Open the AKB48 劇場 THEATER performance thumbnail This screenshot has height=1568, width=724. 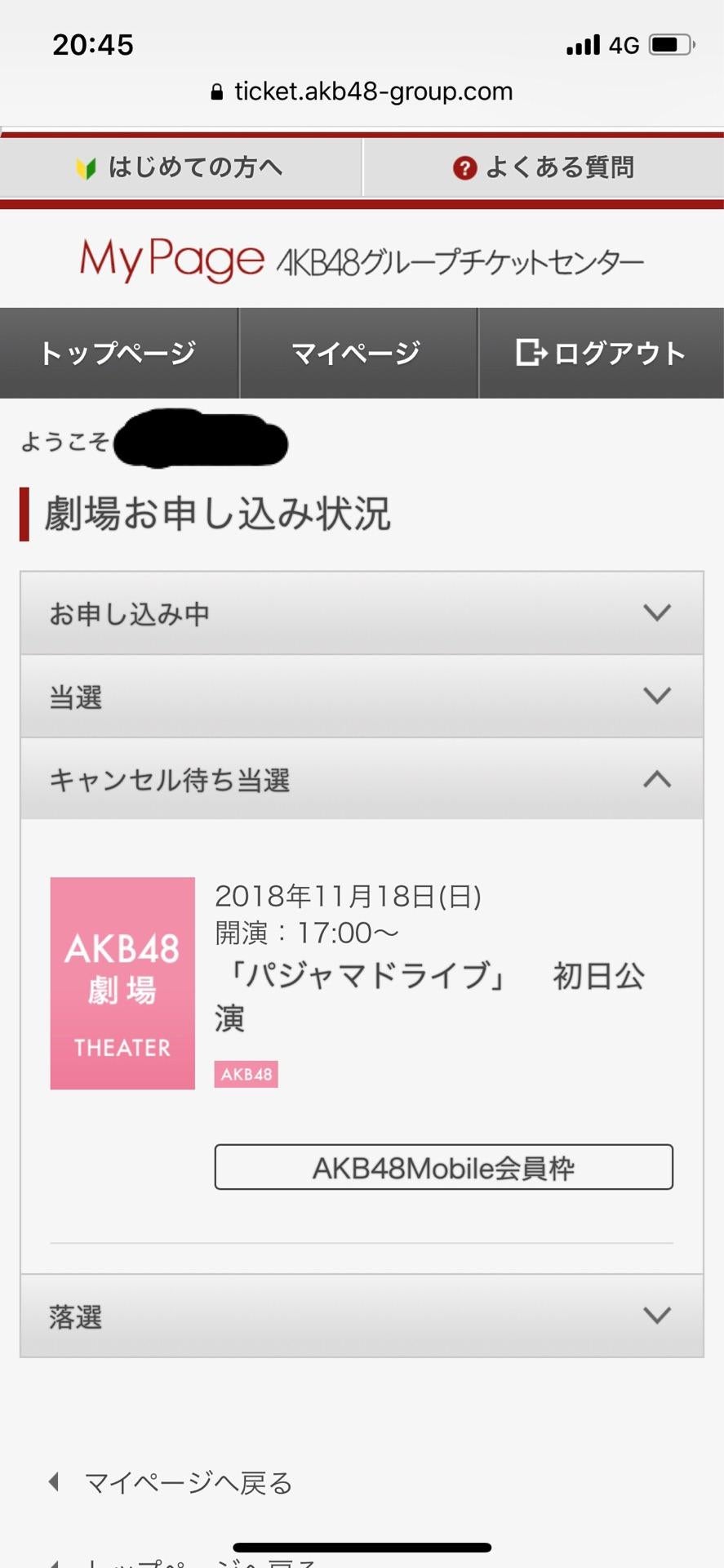click(122, 983)
